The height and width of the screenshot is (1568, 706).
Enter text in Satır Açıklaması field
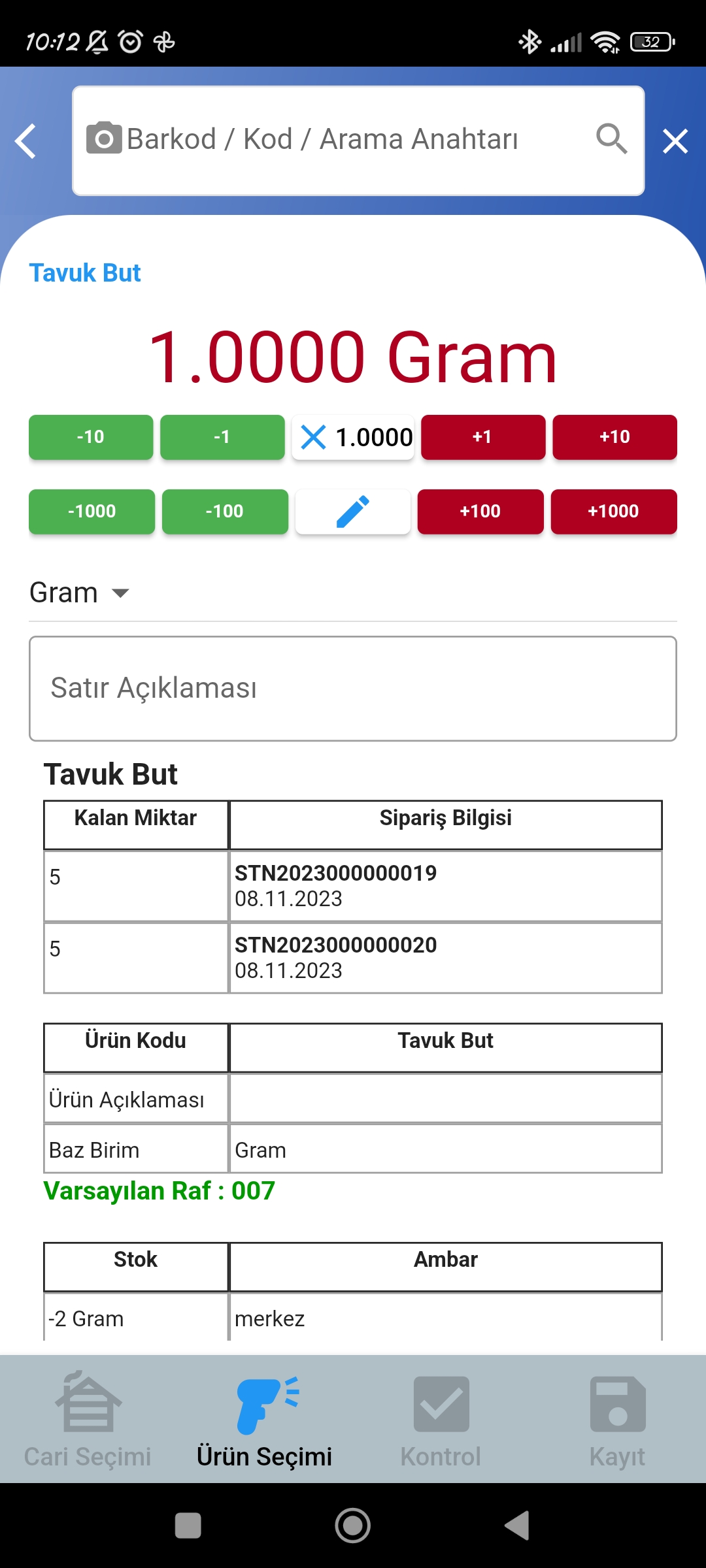(353, 689)
